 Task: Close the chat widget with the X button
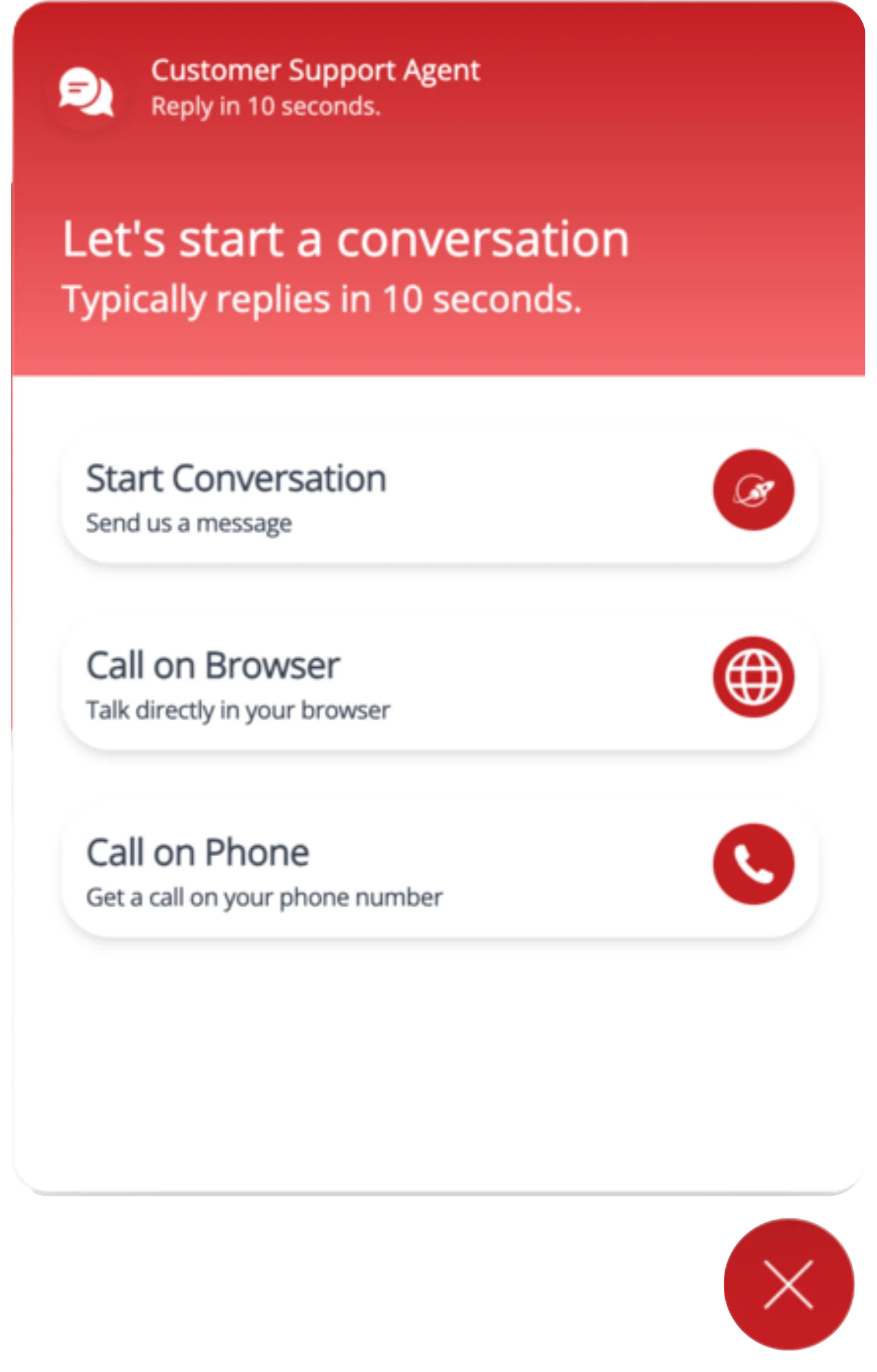coord(789,1285)
